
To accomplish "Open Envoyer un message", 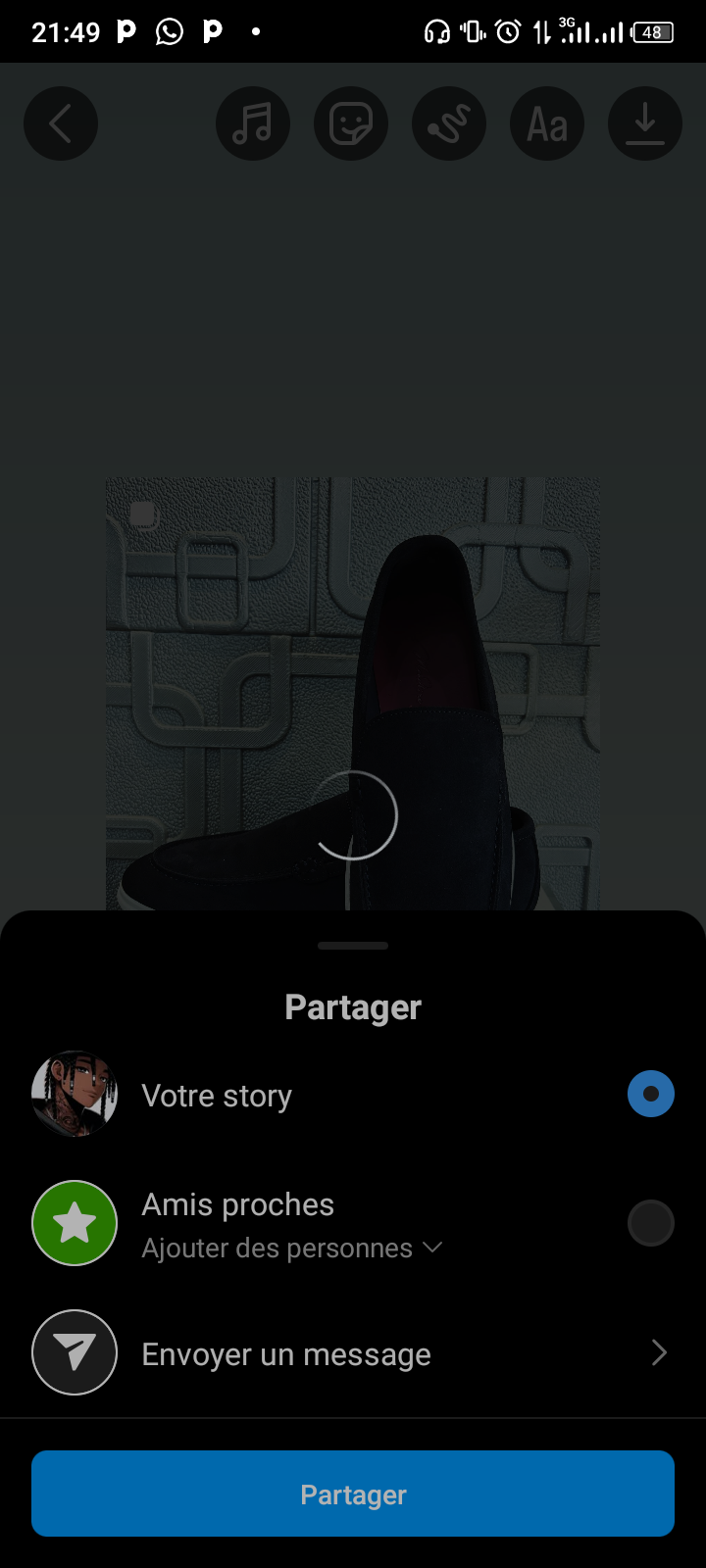I will click(353, 1353).
